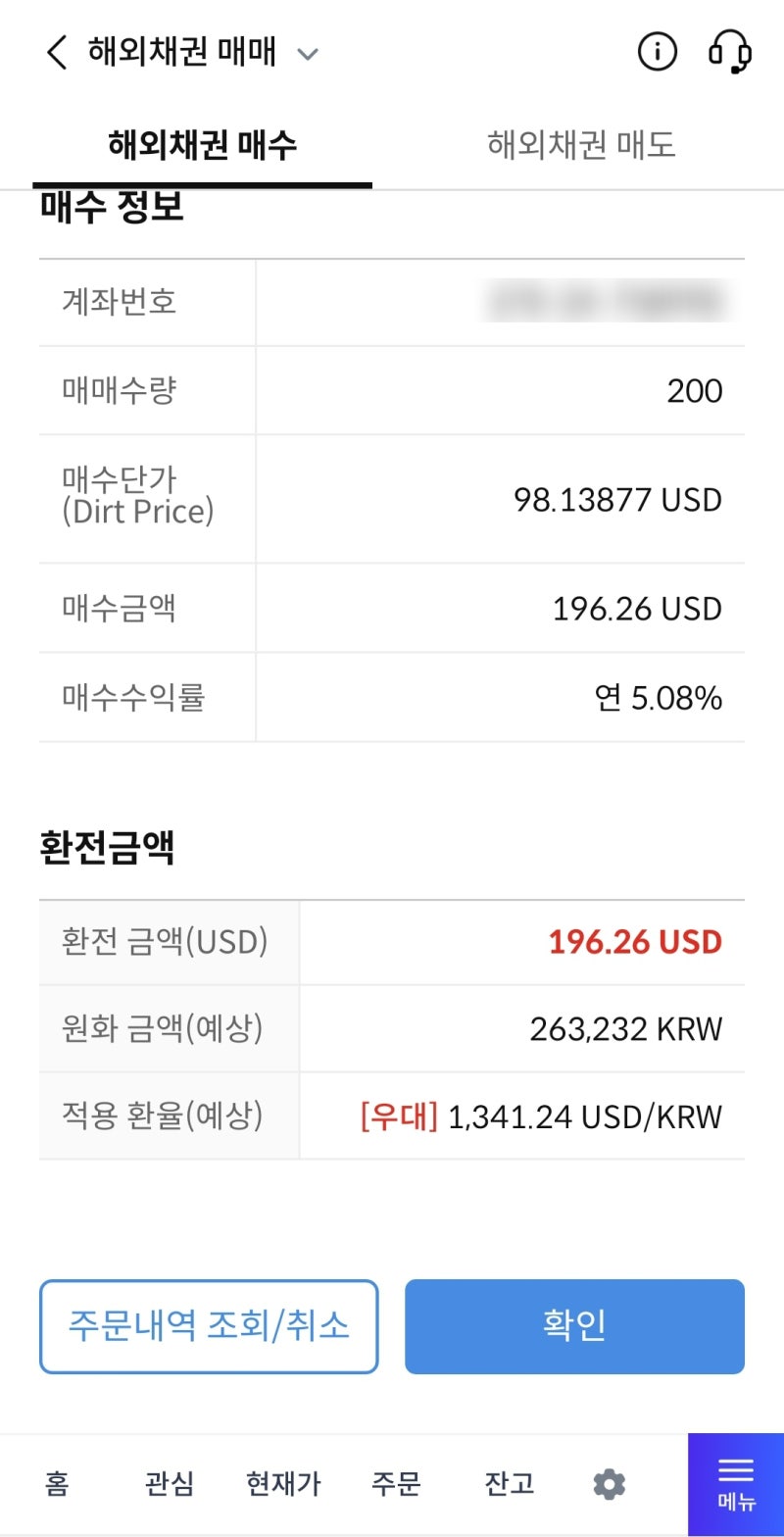Open customer service via headset icon
Screen dimensions: 784x1537
730,52
